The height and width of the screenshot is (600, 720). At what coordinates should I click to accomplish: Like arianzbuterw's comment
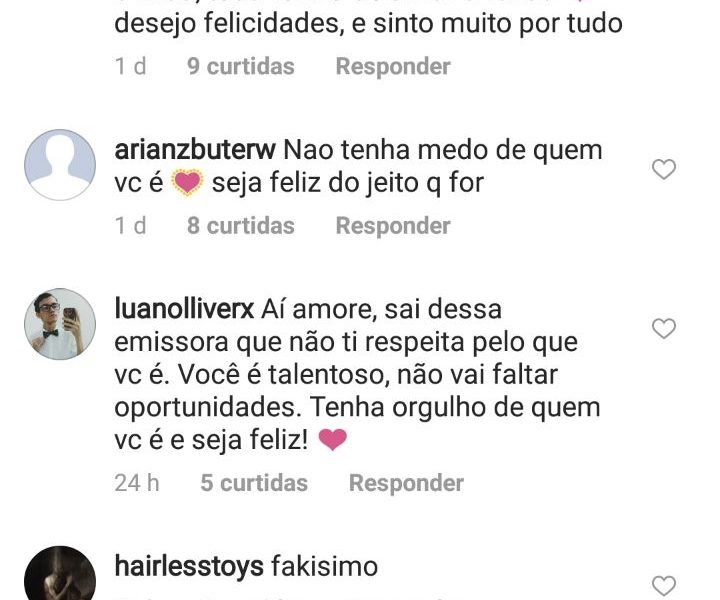tap(664, 170)
